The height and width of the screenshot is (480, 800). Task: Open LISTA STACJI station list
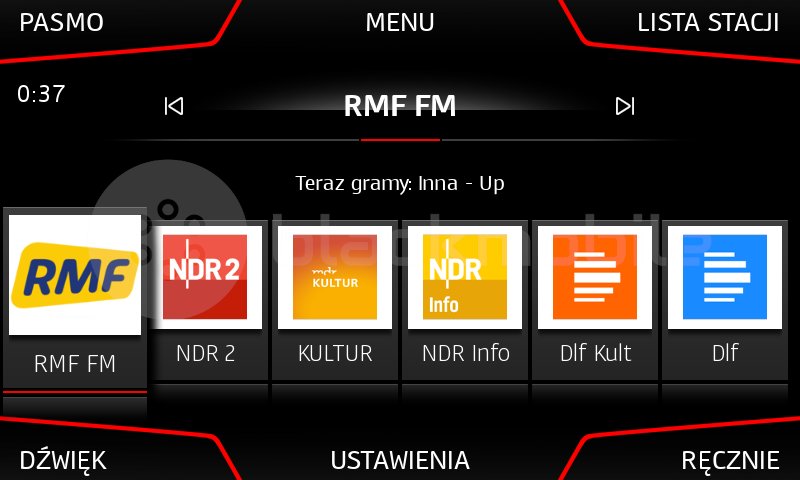[x=708, y=23]
